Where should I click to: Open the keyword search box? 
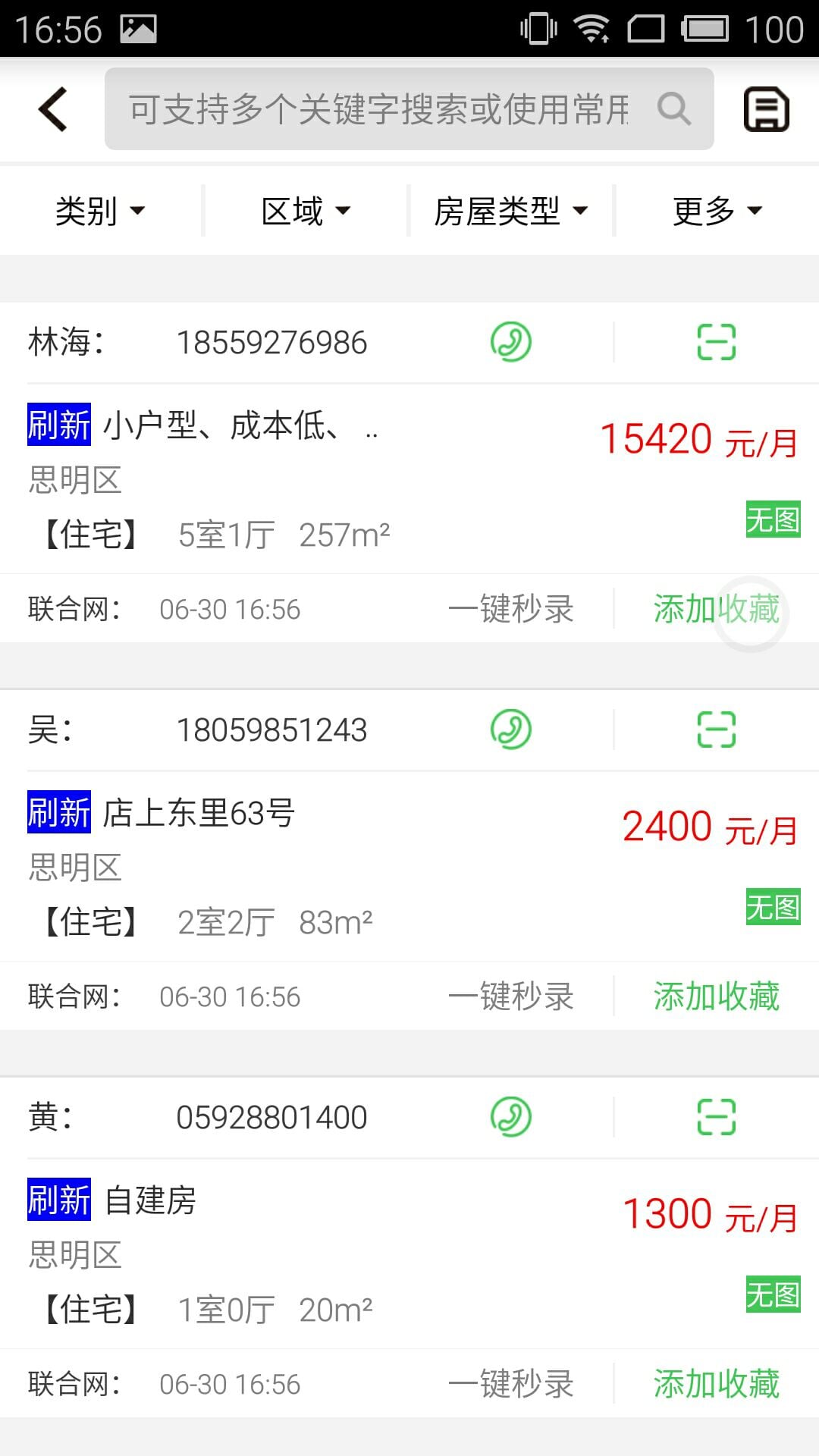pyautogui.click(x=409, y=108)
